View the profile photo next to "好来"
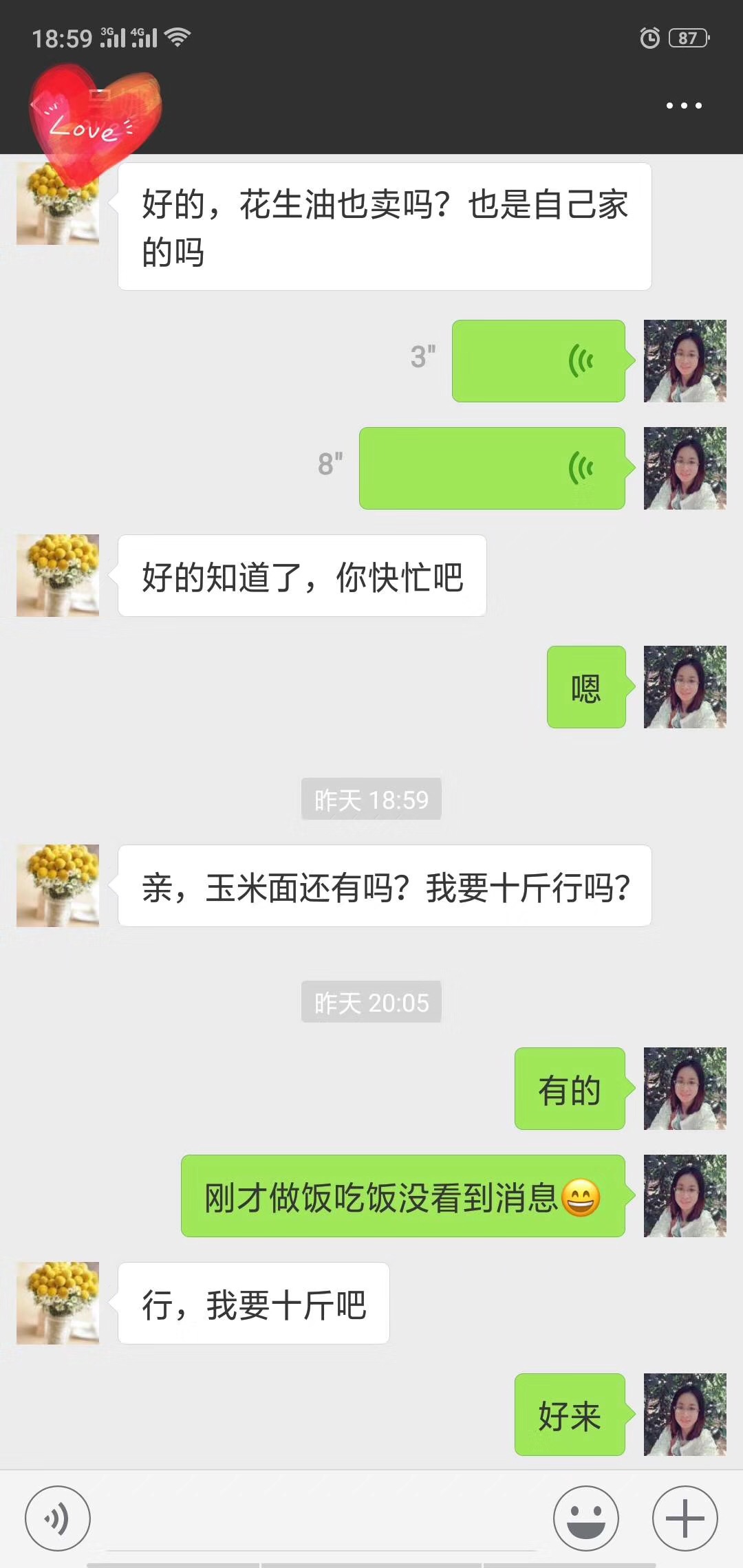The image size is (743, 1568). click(685, 1415)
